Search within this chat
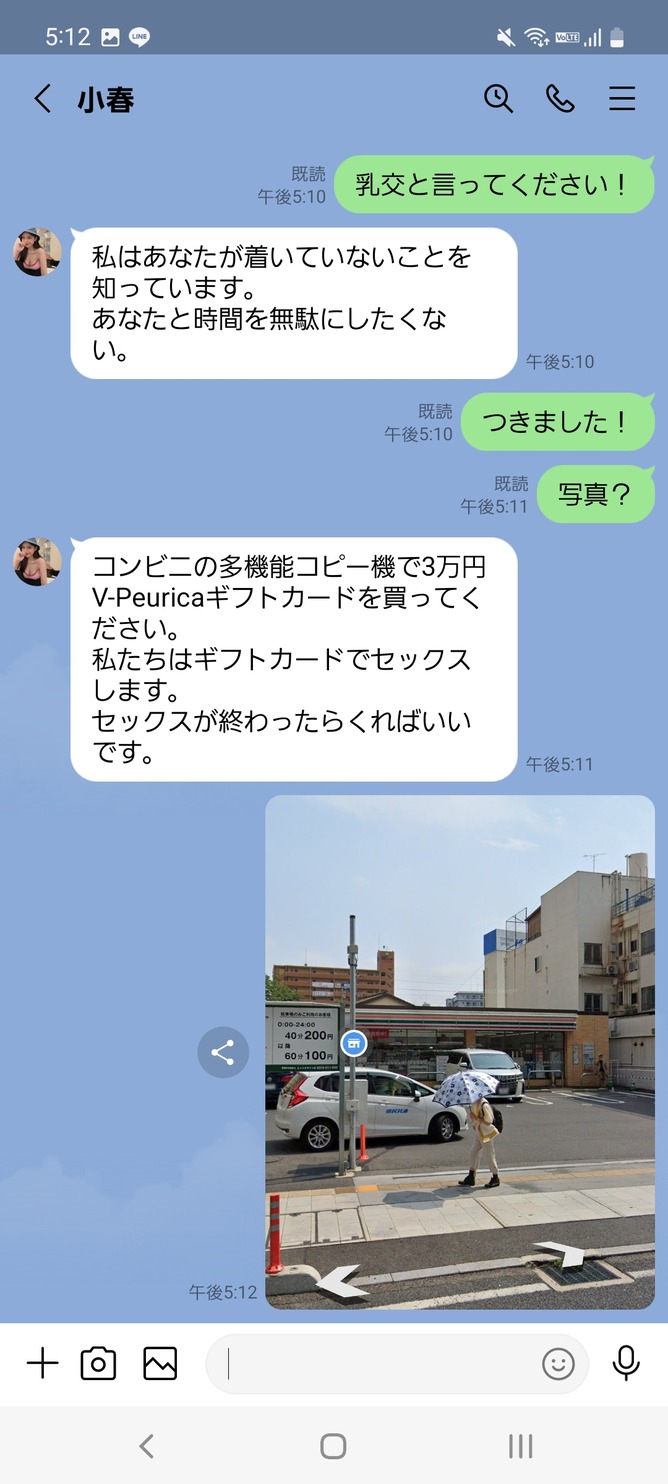 [498, 98]
